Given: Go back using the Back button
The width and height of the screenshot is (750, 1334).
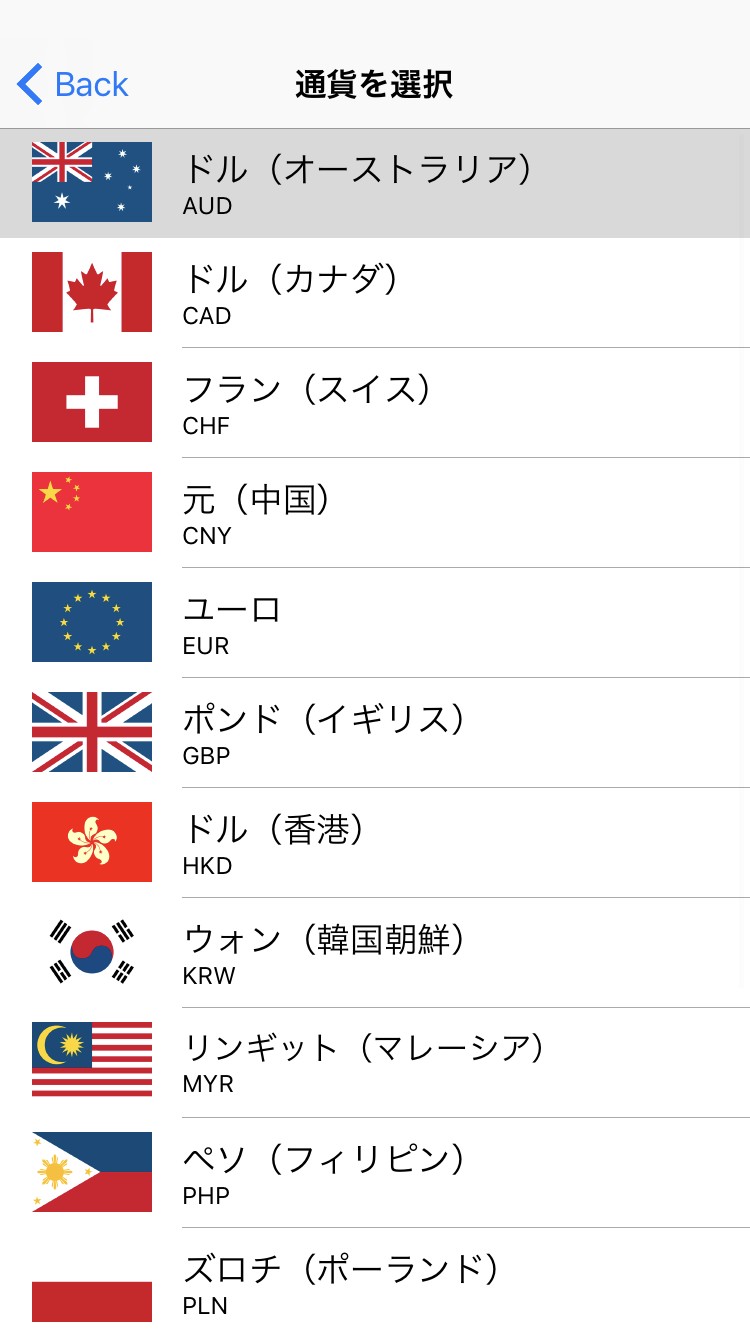Looking at the screenshot, I should pyautogui.click(x=73, y=84).
